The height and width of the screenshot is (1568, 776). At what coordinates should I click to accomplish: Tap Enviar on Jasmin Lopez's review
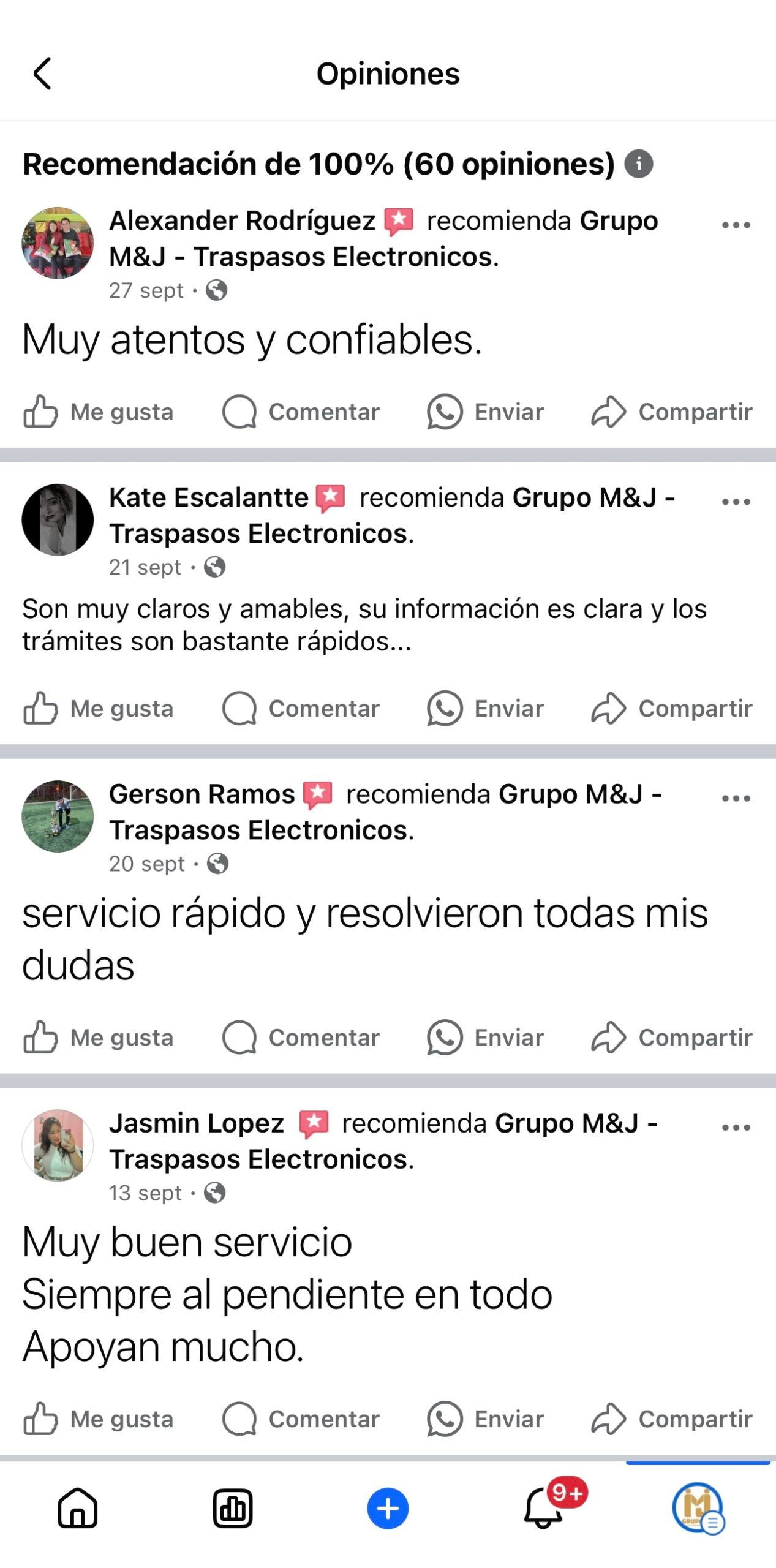[x=487, y=1419]
